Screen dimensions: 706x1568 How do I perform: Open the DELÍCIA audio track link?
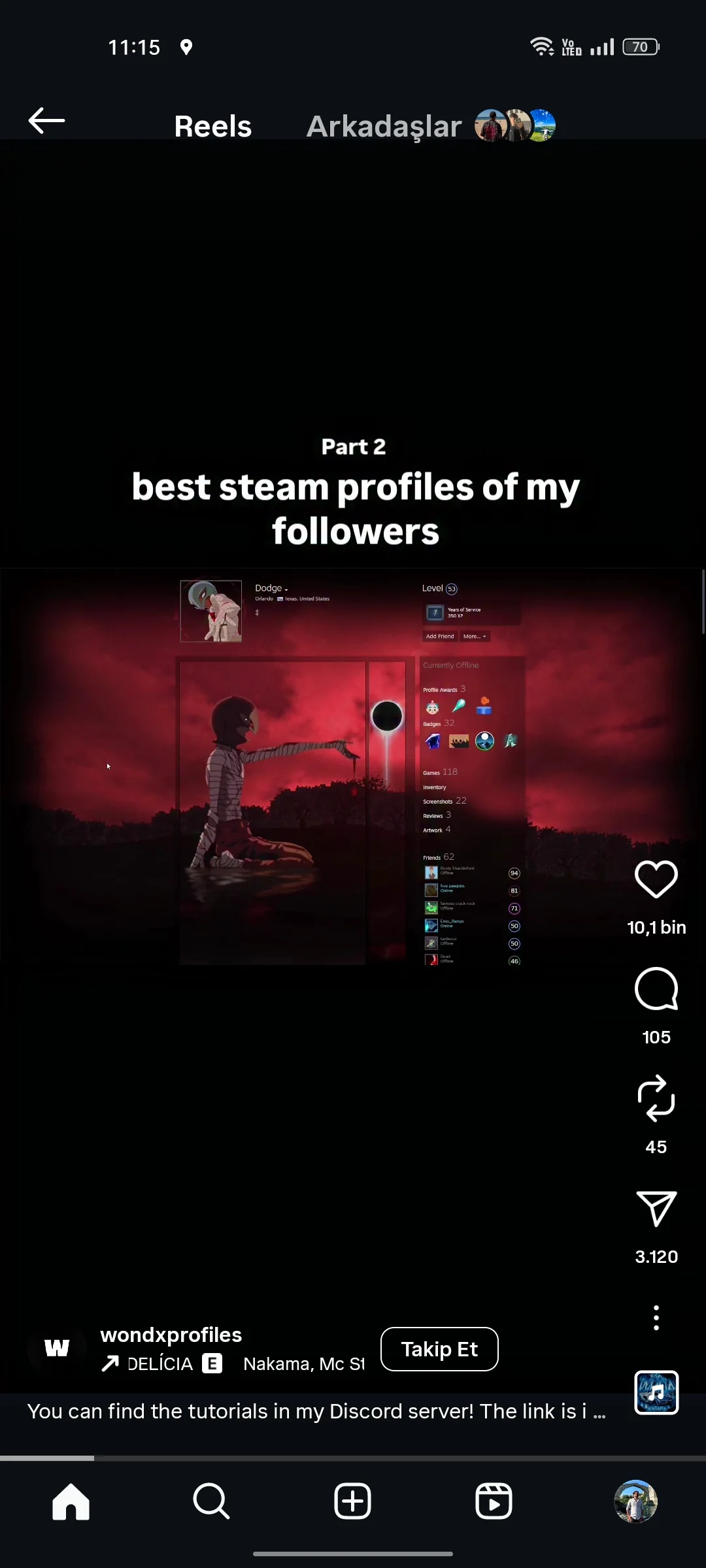click(161, 1364)
